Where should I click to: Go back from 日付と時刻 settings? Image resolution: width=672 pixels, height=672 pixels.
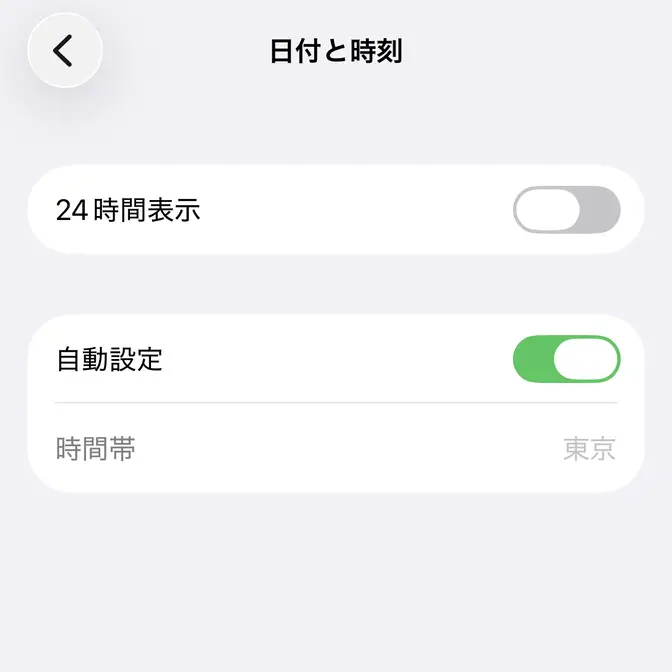pos(65,51)
